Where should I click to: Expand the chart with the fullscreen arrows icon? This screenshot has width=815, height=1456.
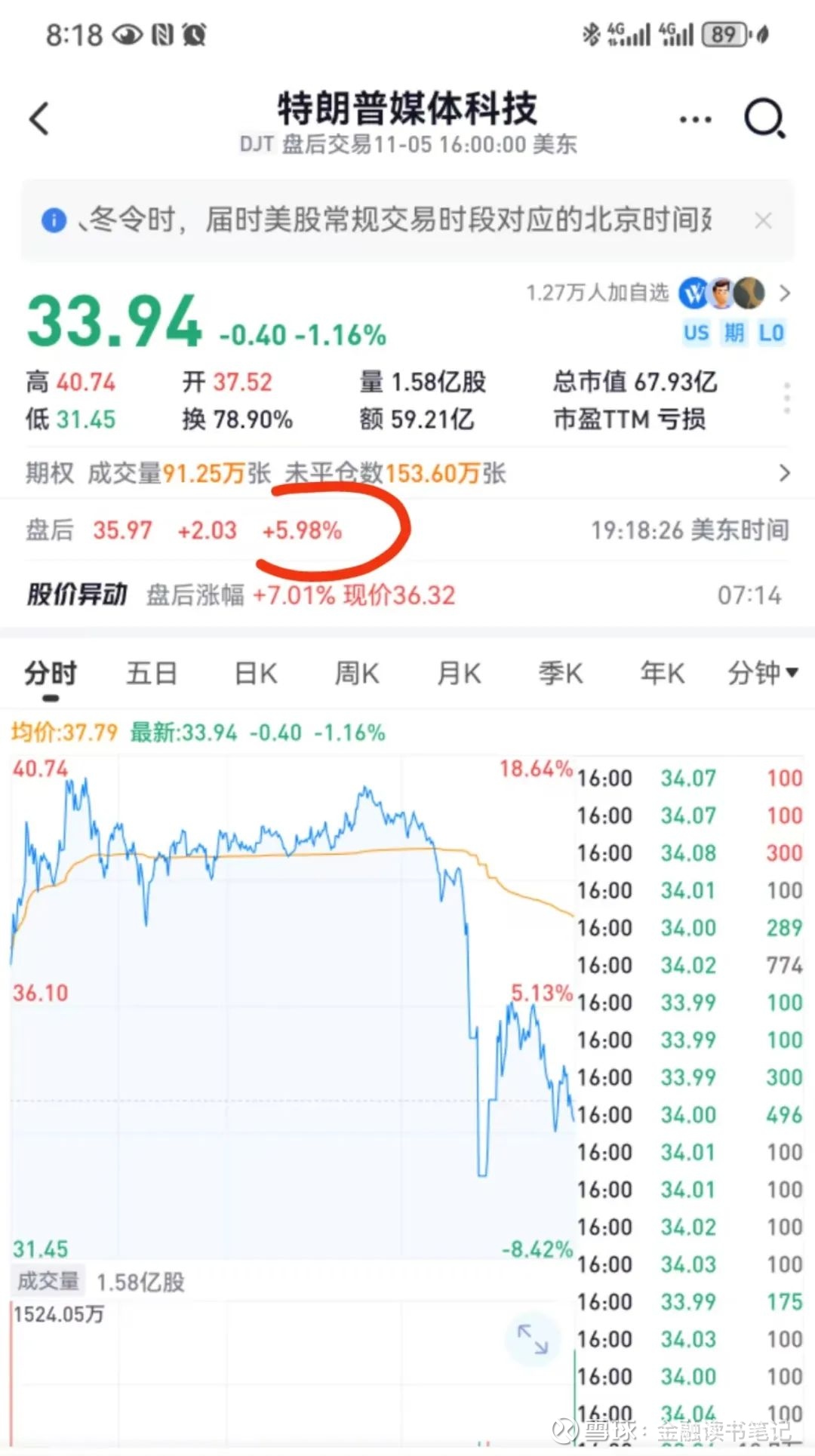click(x=533, y=1337)
